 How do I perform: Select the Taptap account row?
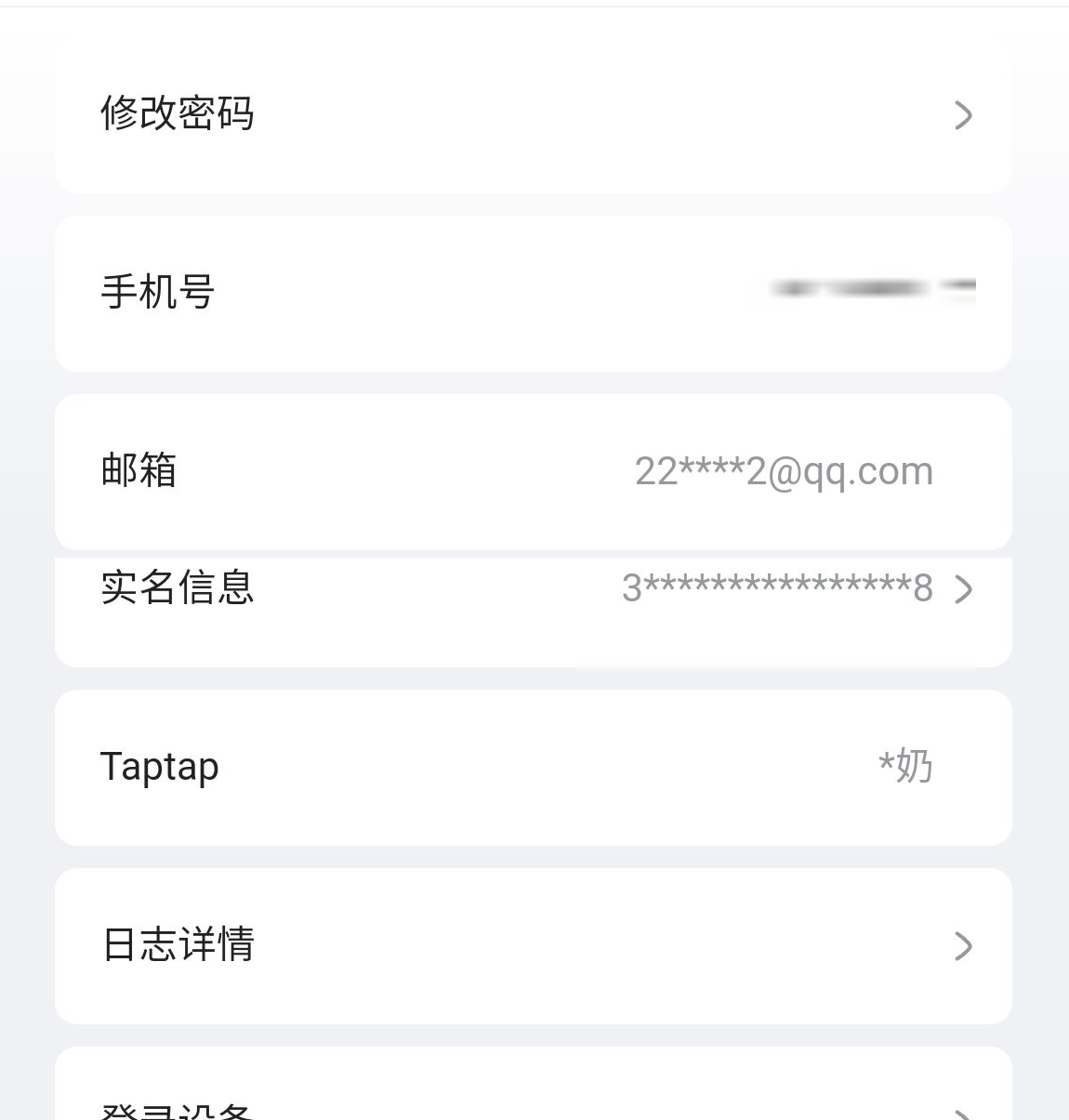[533, 767]
